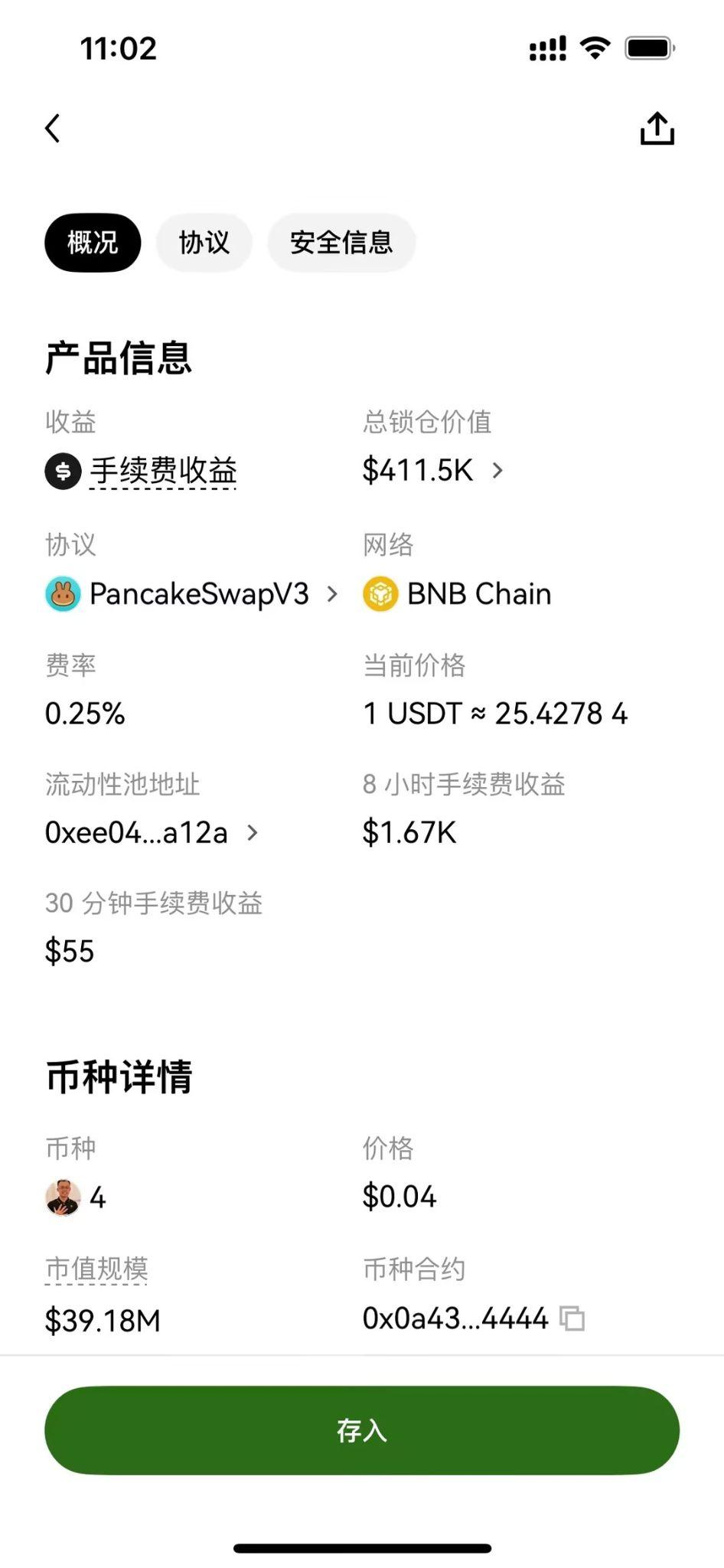Click the battery indicator in the status bar
This screenshot has height=1568, width=724.
650,47
